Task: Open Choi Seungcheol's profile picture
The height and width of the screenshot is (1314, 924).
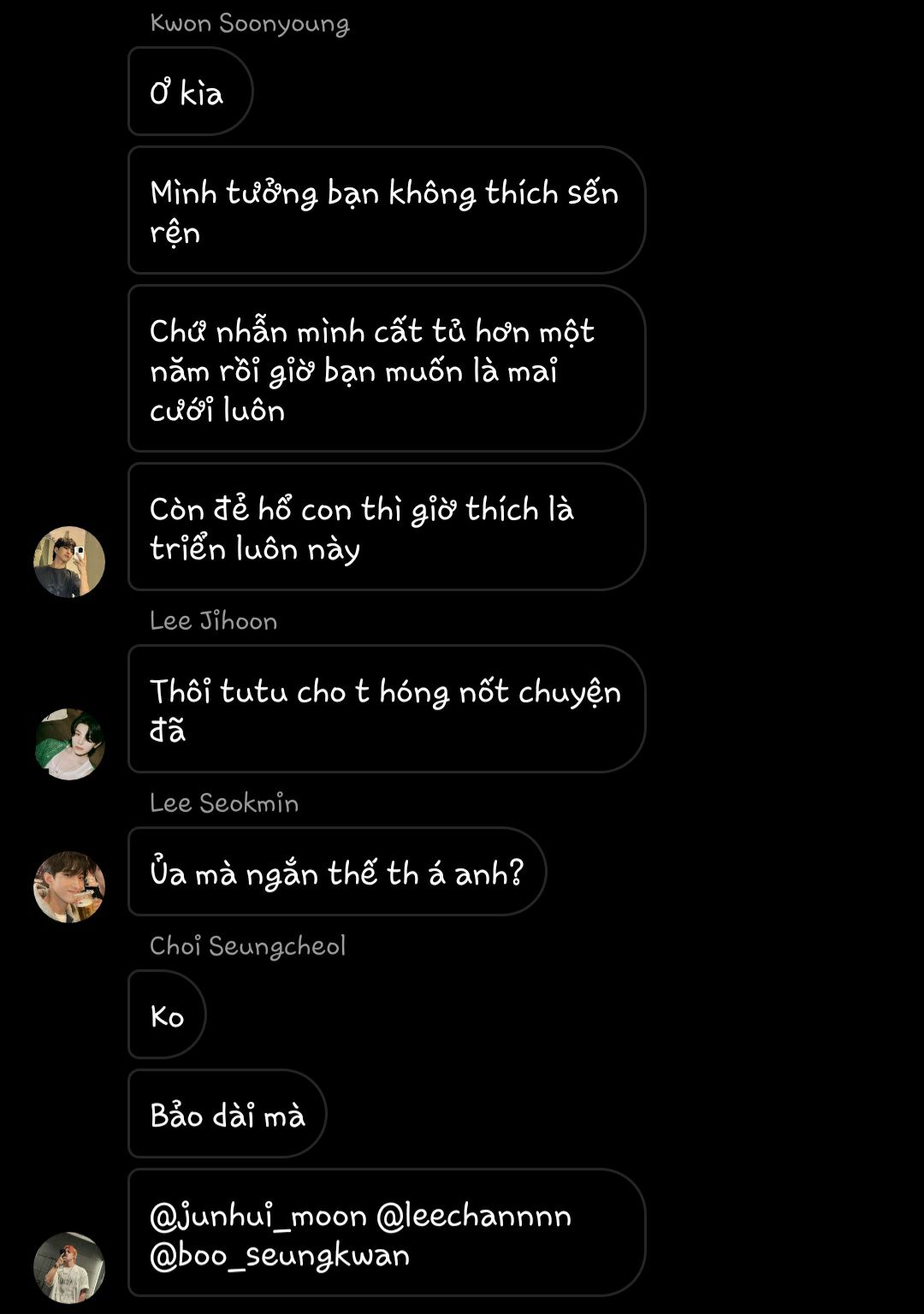Action: [x=69, y=1267]
